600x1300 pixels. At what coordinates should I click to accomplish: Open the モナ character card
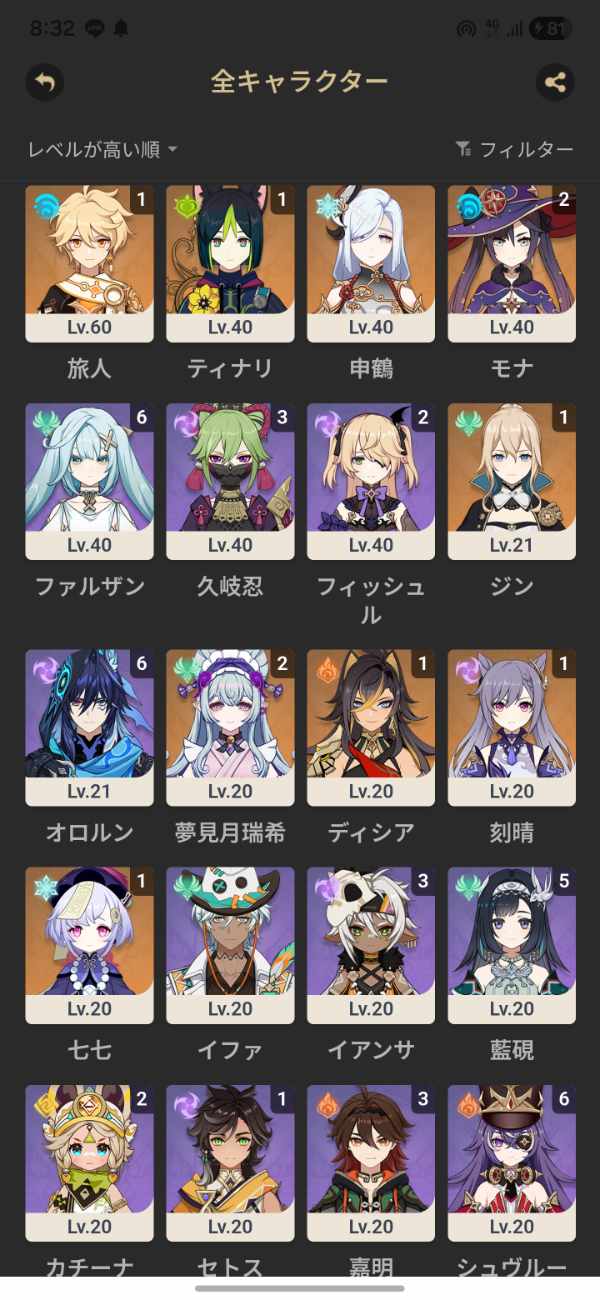tap(512, 263)
